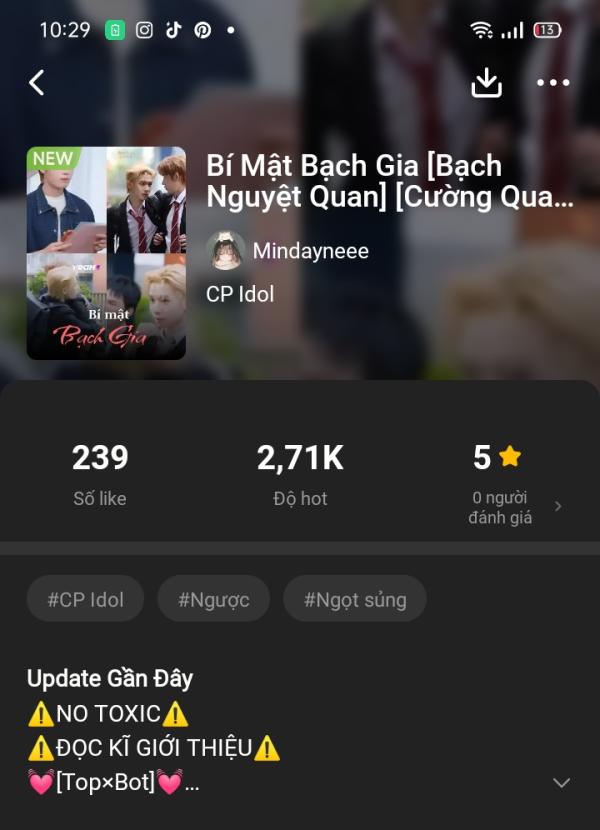Open the rating details chevron
This screenshot has width=600, height=830.
point(558,507)
